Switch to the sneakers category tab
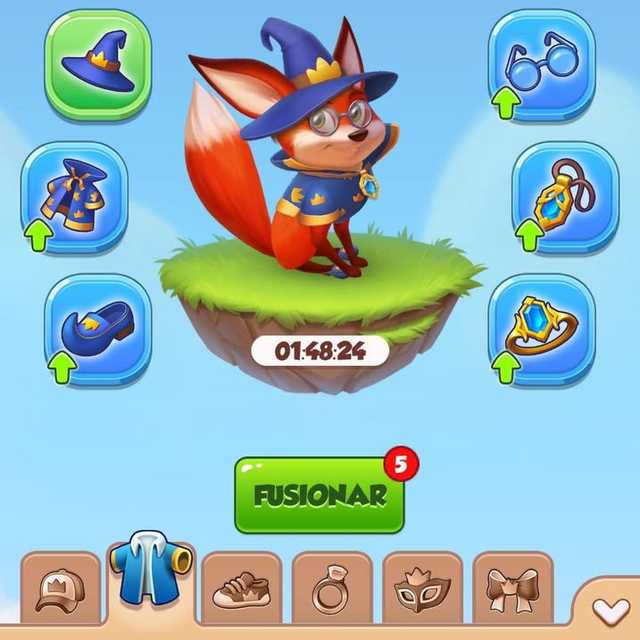Image resolution: width=640 pixels, height=640 pixels. [x=241, y=591]
